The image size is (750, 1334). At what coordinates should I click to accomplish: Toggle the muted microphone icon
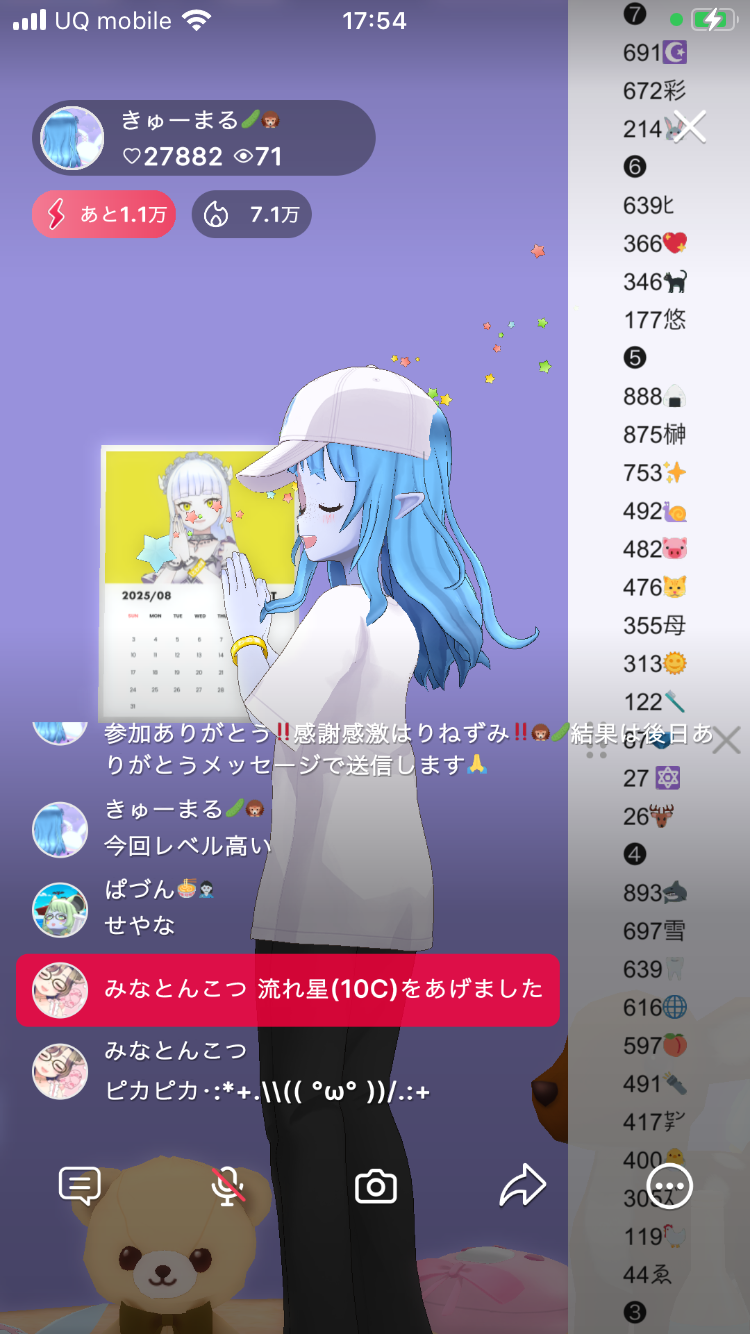(x=228, y=1186)
